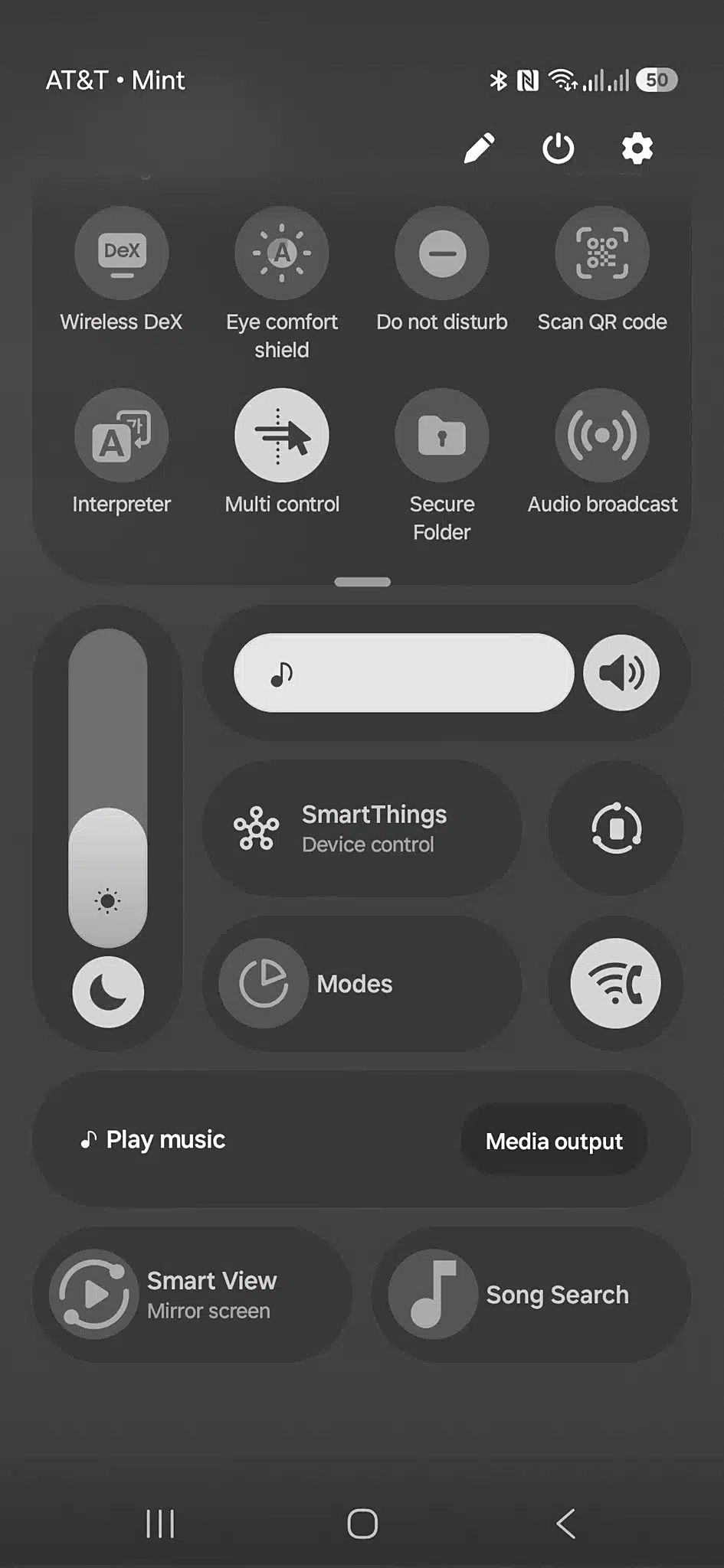Viewport: 724px width, 1568px height.
Task: Open the power menu
Action: pyautogui.click(x=558, y=149)
